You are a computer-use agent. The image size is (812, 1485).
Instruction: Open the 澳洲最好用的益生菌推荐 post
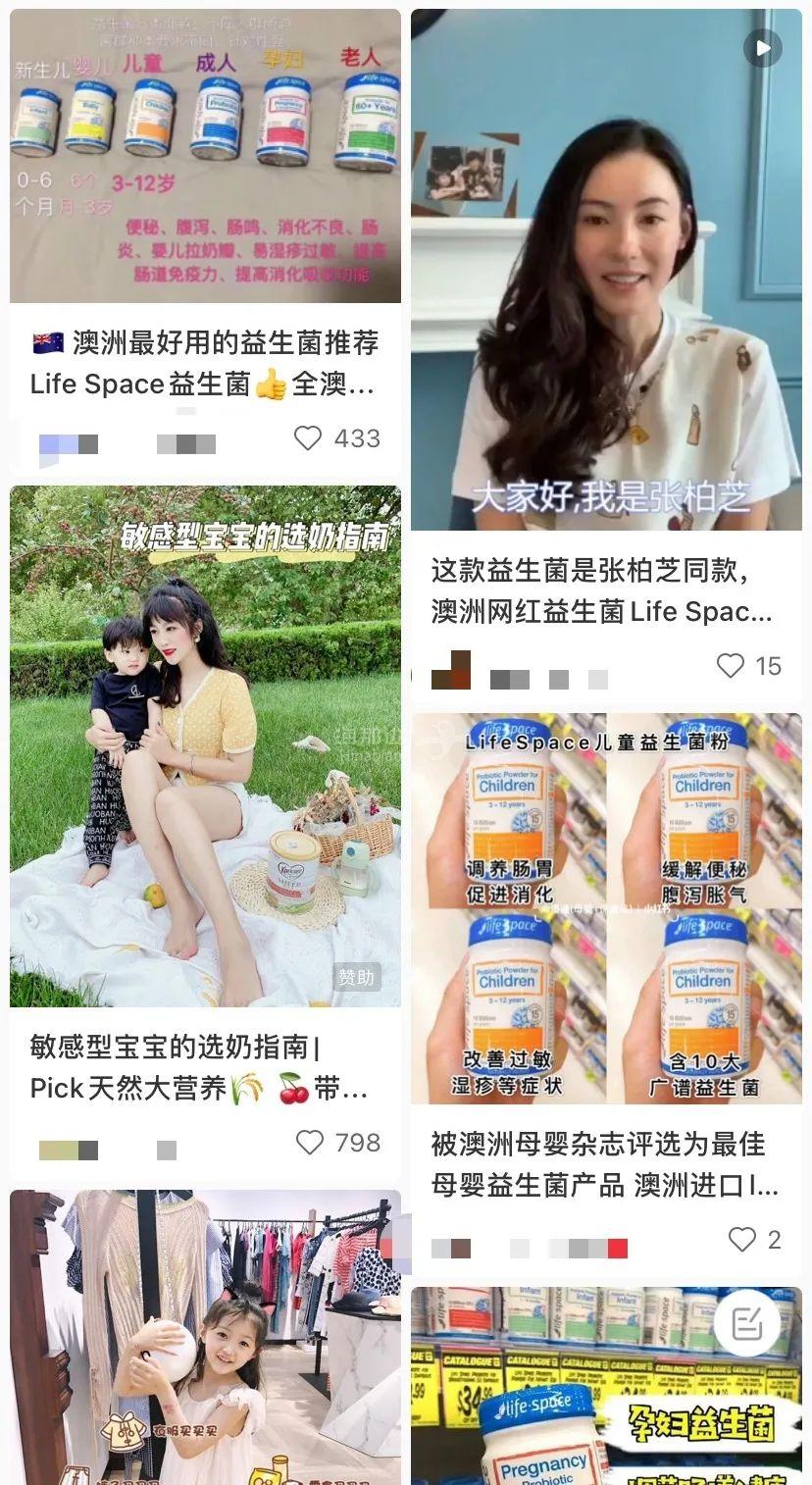(x=205, y=157)
